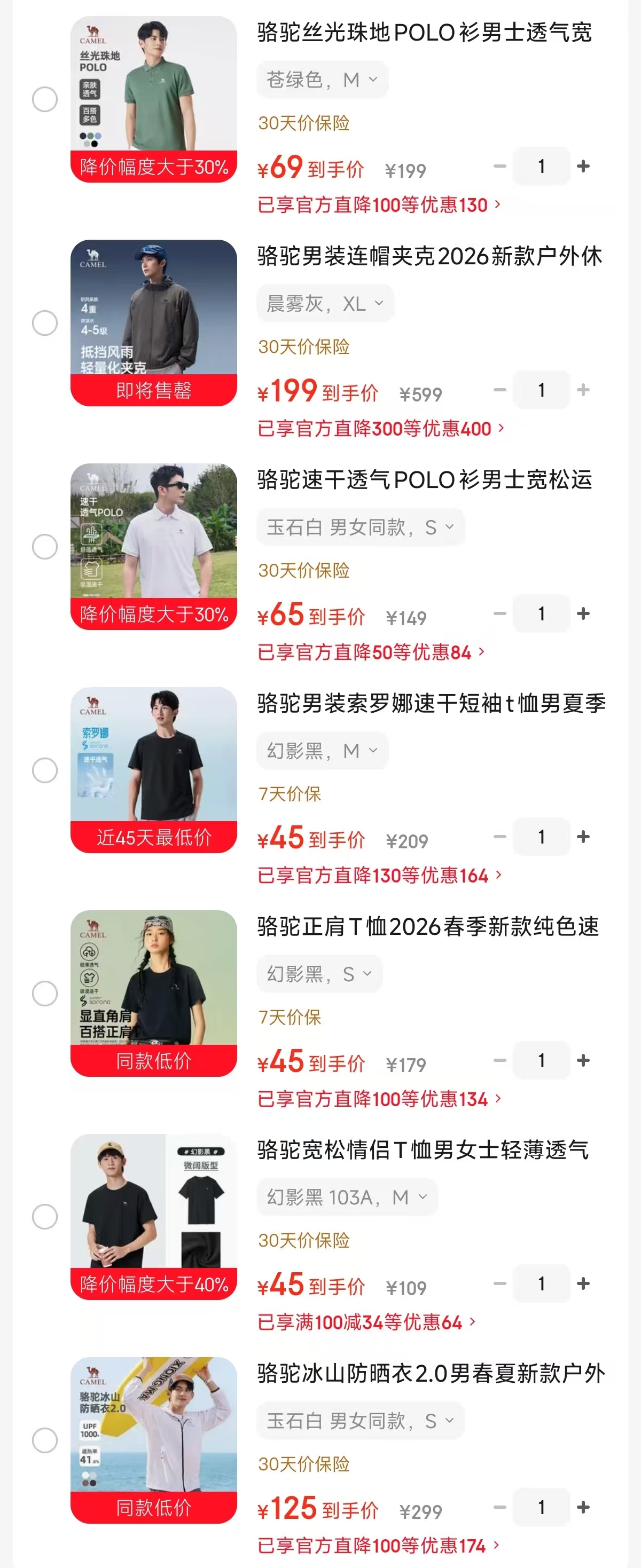Open the 连帽夹克 product image
This screenshot has width=641, height=1568.
(153, 322)
